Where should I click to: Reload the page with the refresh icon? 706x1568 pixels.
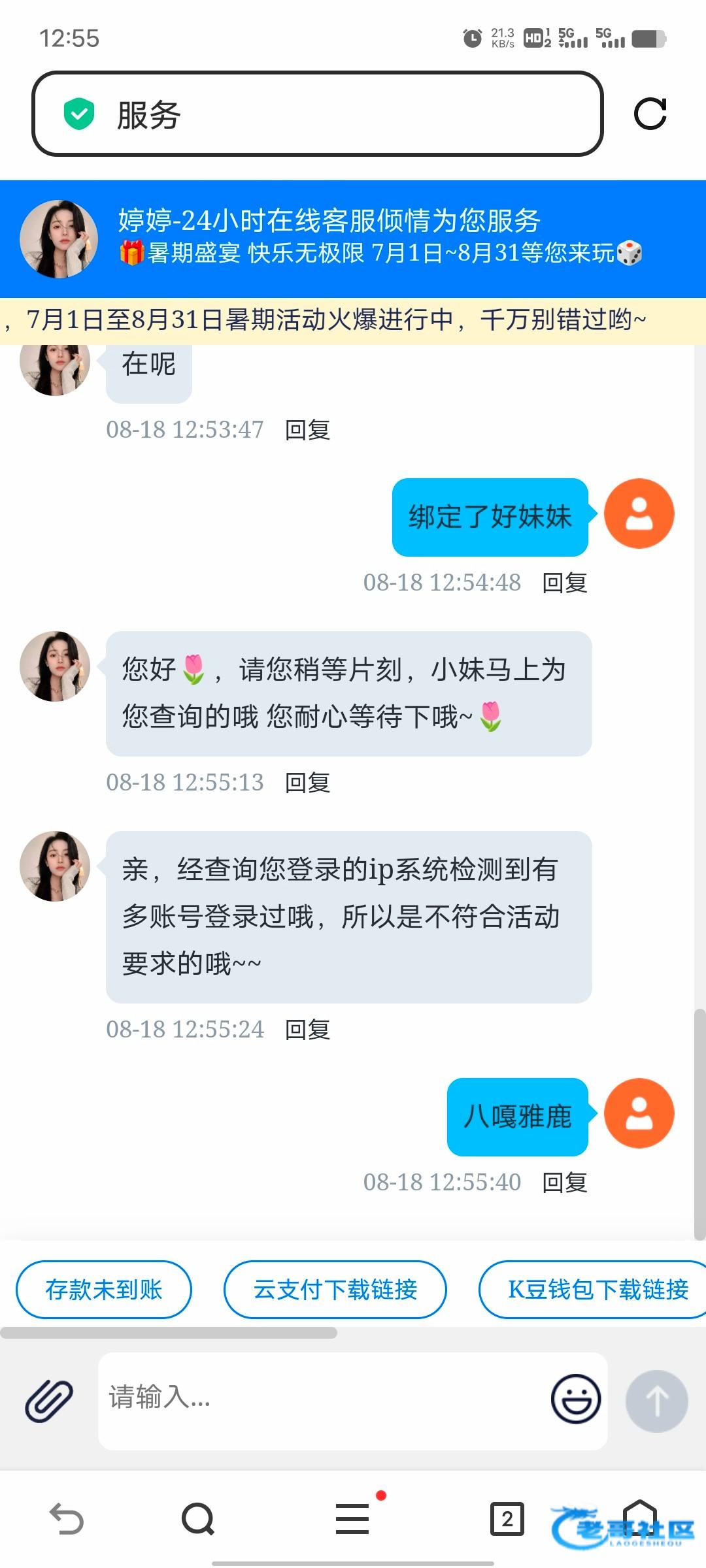pyautogui.click(x=650, y=114)
